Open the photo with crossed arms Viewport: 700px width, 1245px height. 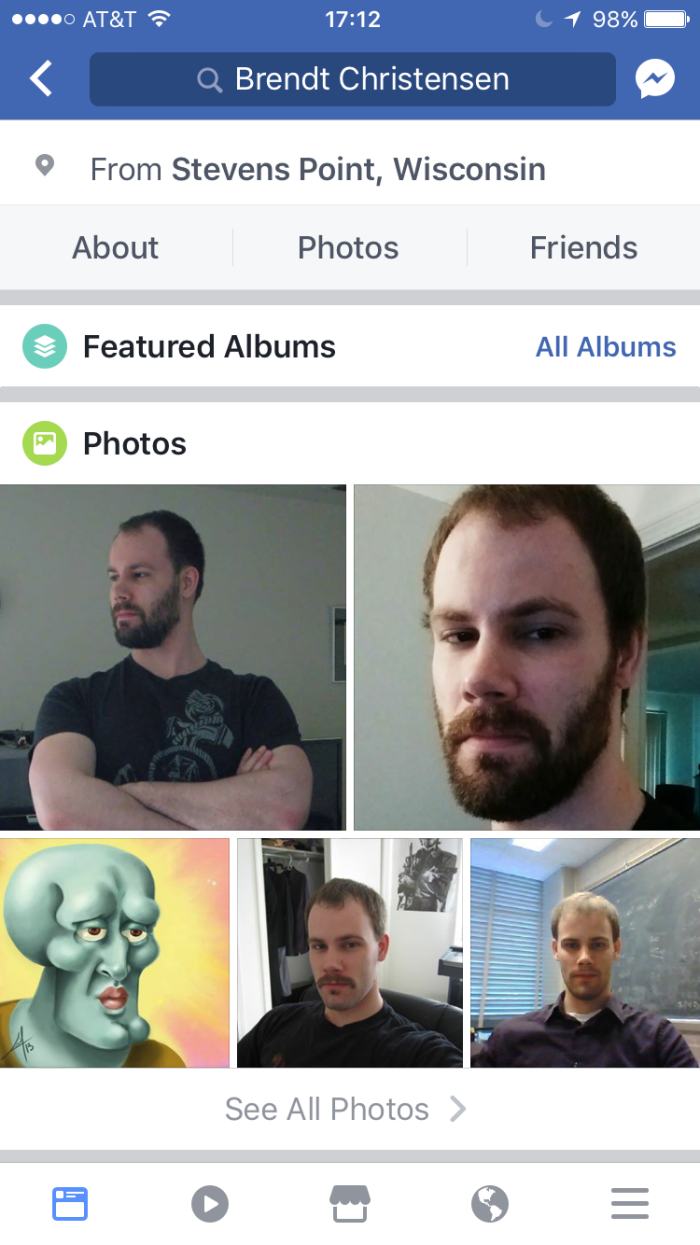pyautogui.click(x=172, y=657)
